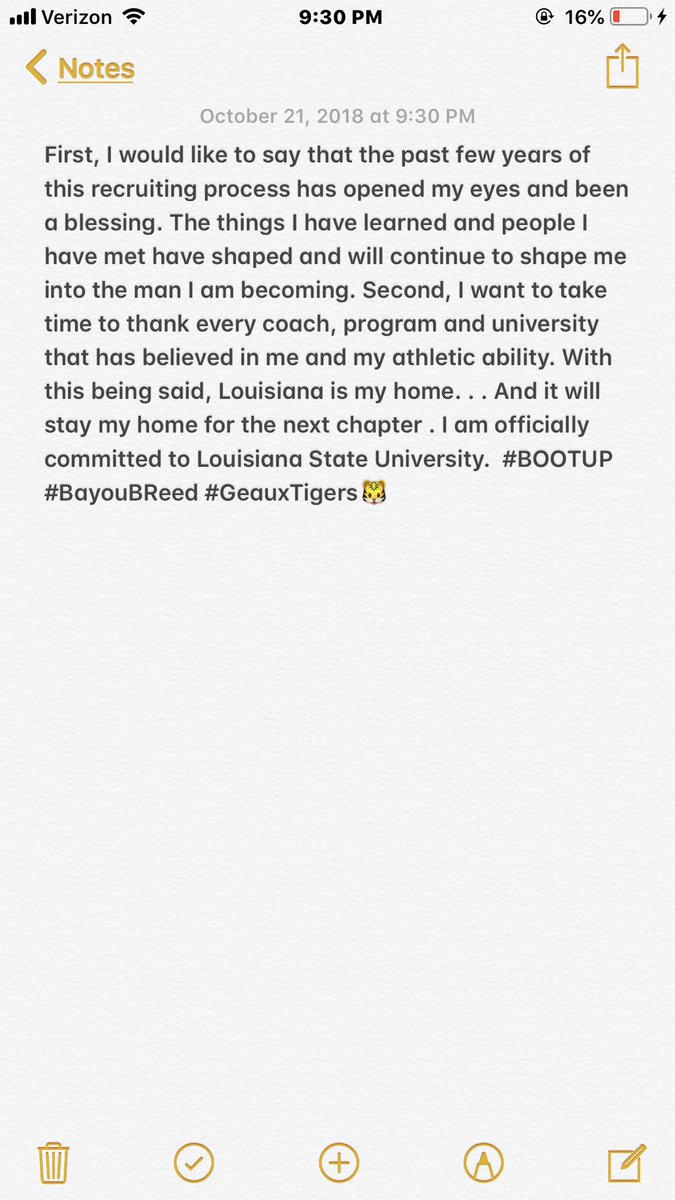Viewport: 675px width, 1200px height.
Task: Share this note
Action: pyautogui.click(x=622, y=66)
